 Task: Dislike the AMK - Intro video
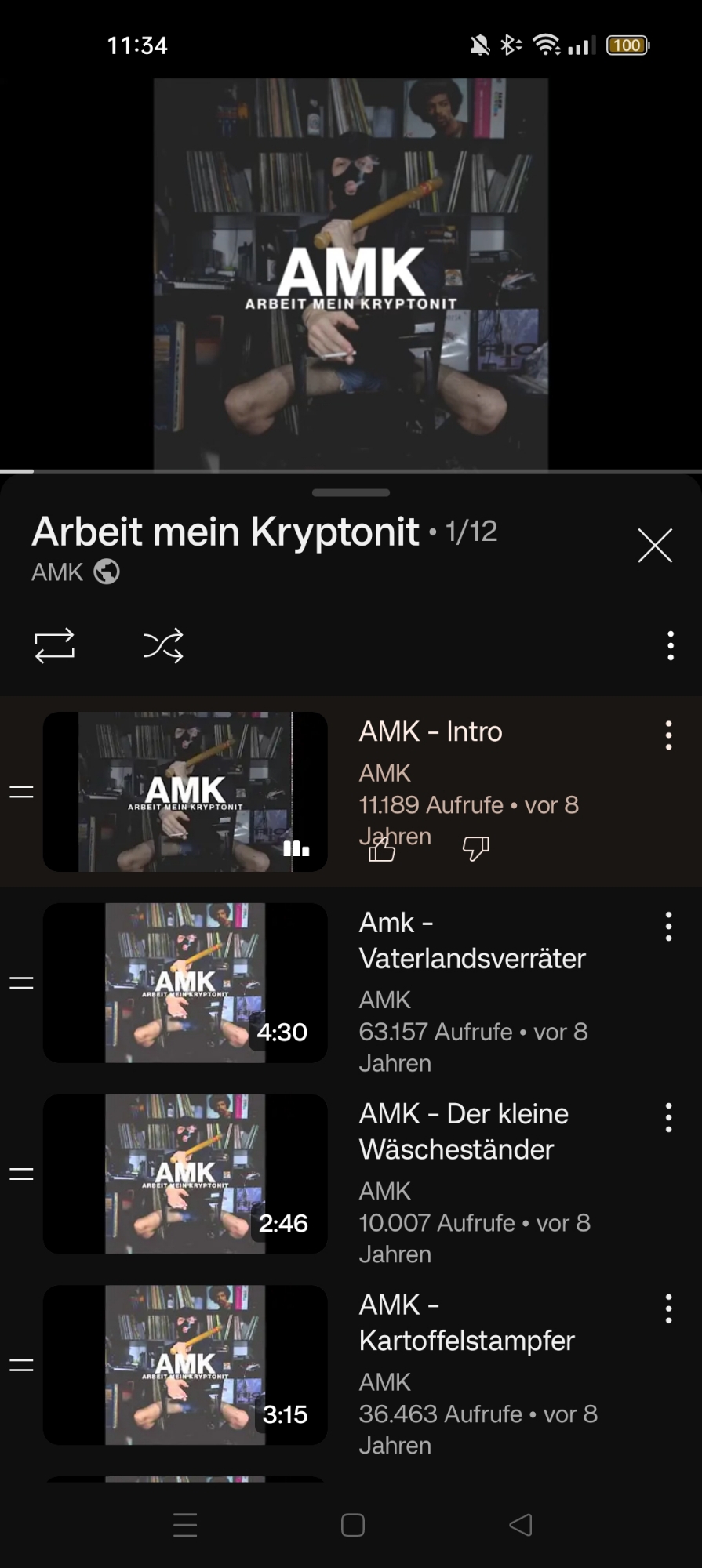coord(475,848)
